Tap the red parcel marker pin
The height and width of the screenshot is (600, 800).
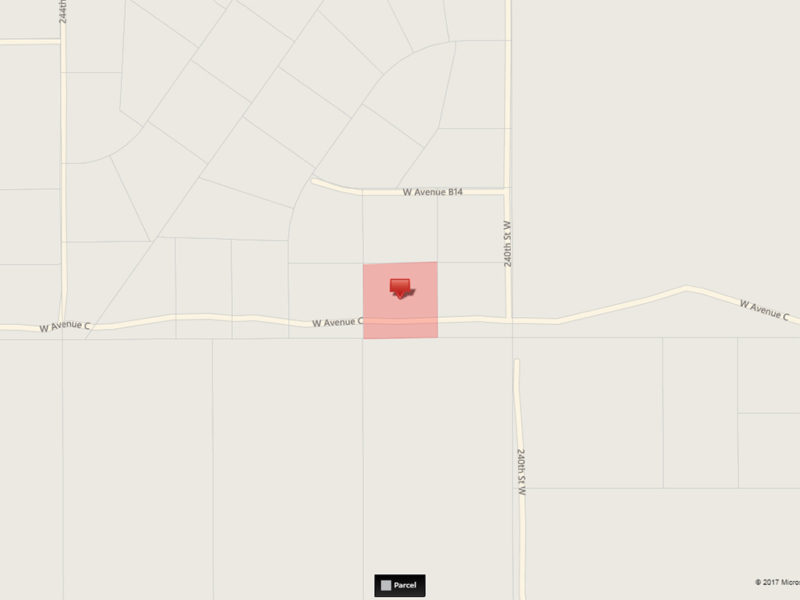(401, 288)
